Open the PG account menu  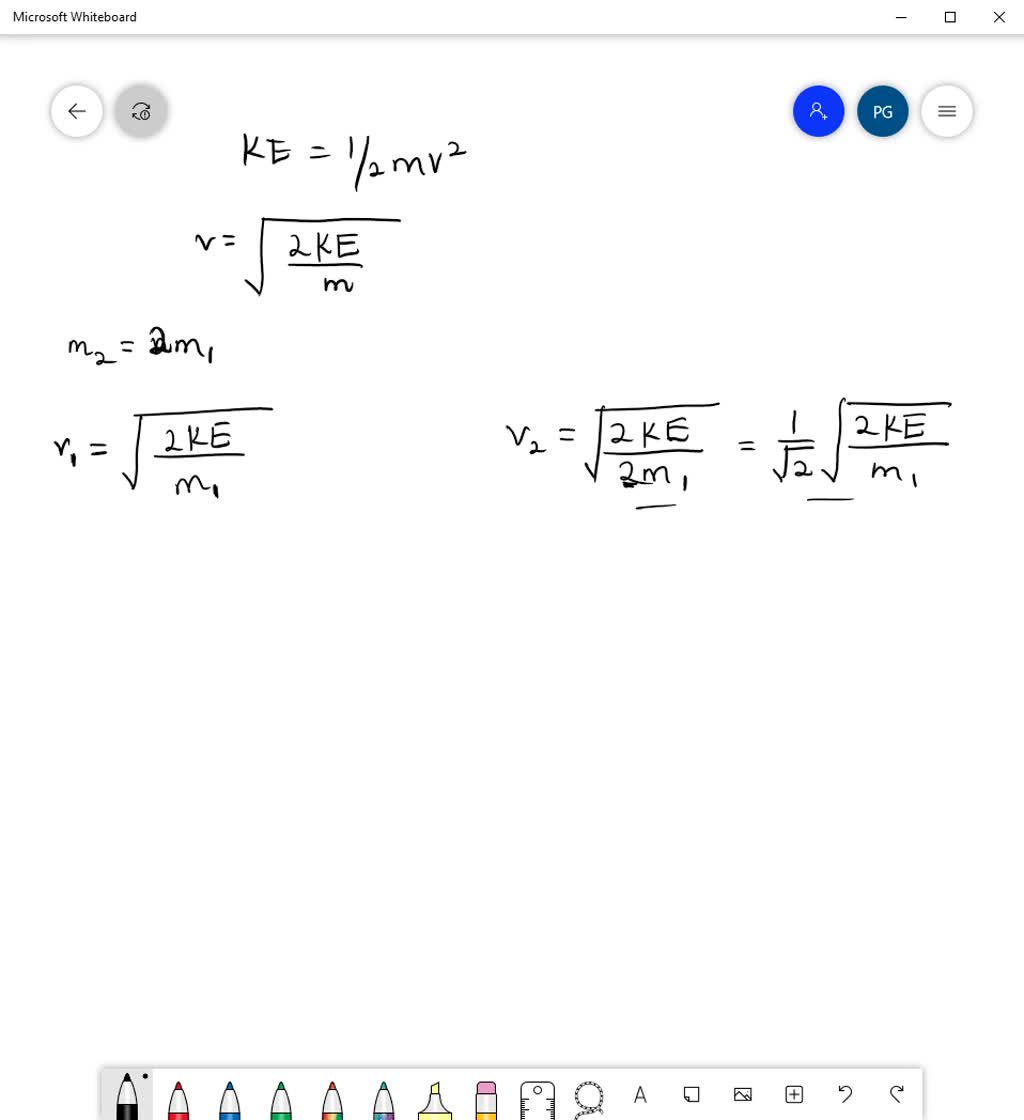[883, 111]
